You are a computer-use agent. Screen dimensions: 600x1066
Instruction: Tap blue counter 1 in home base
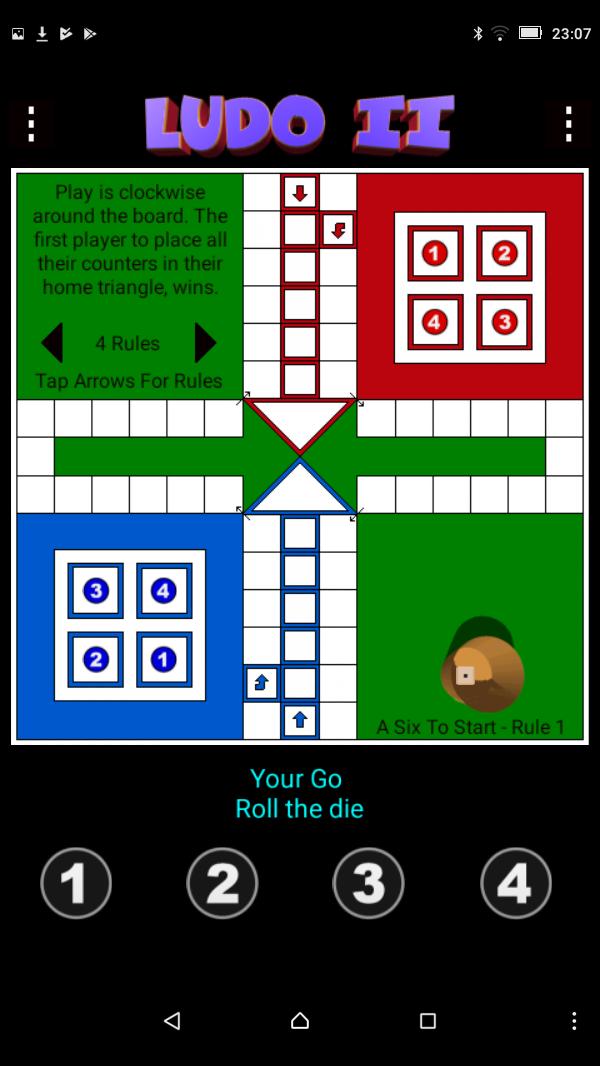pyautogui.click(x=164, y=659)
